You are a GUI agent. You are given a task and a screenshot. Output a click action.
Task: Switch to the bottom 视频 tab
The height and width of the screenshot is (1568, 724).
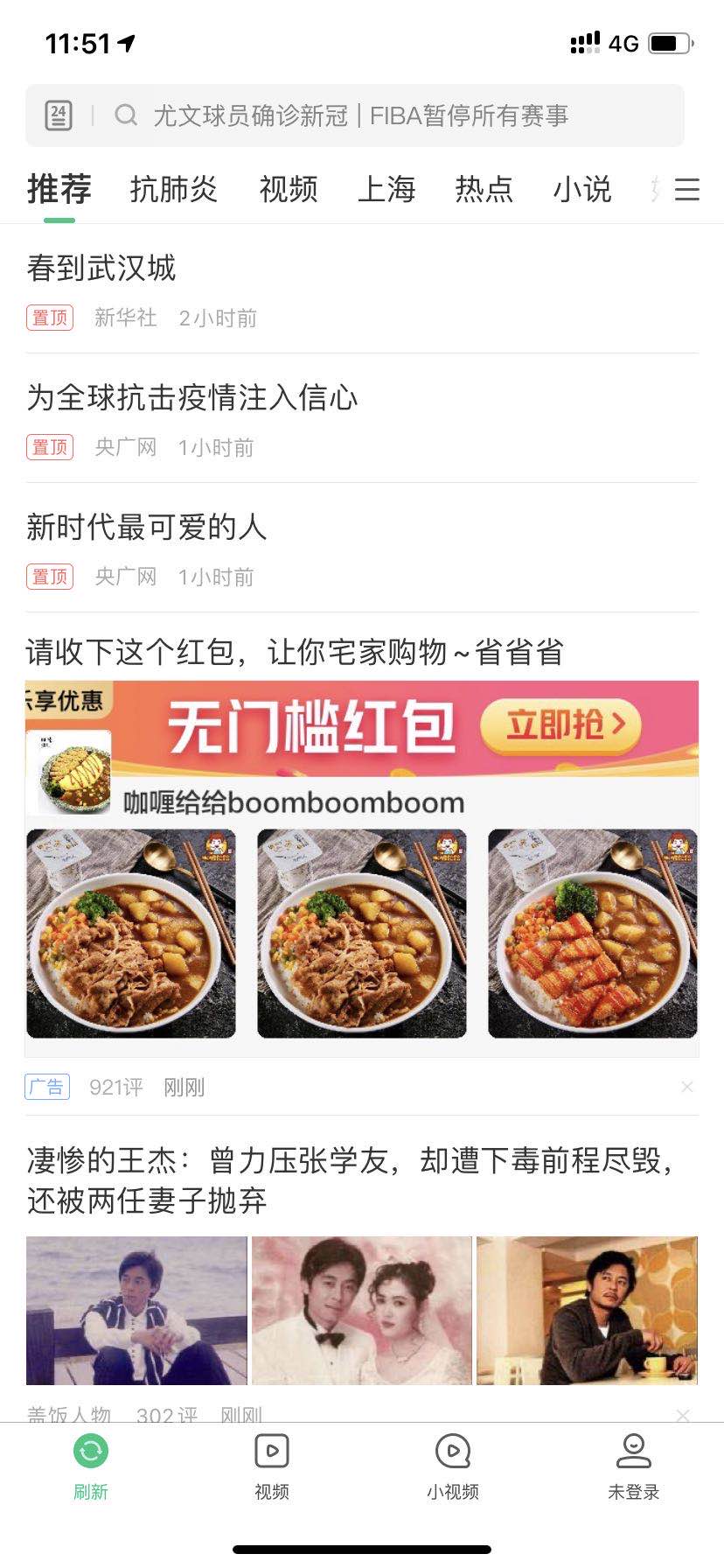click(272, 1466)
